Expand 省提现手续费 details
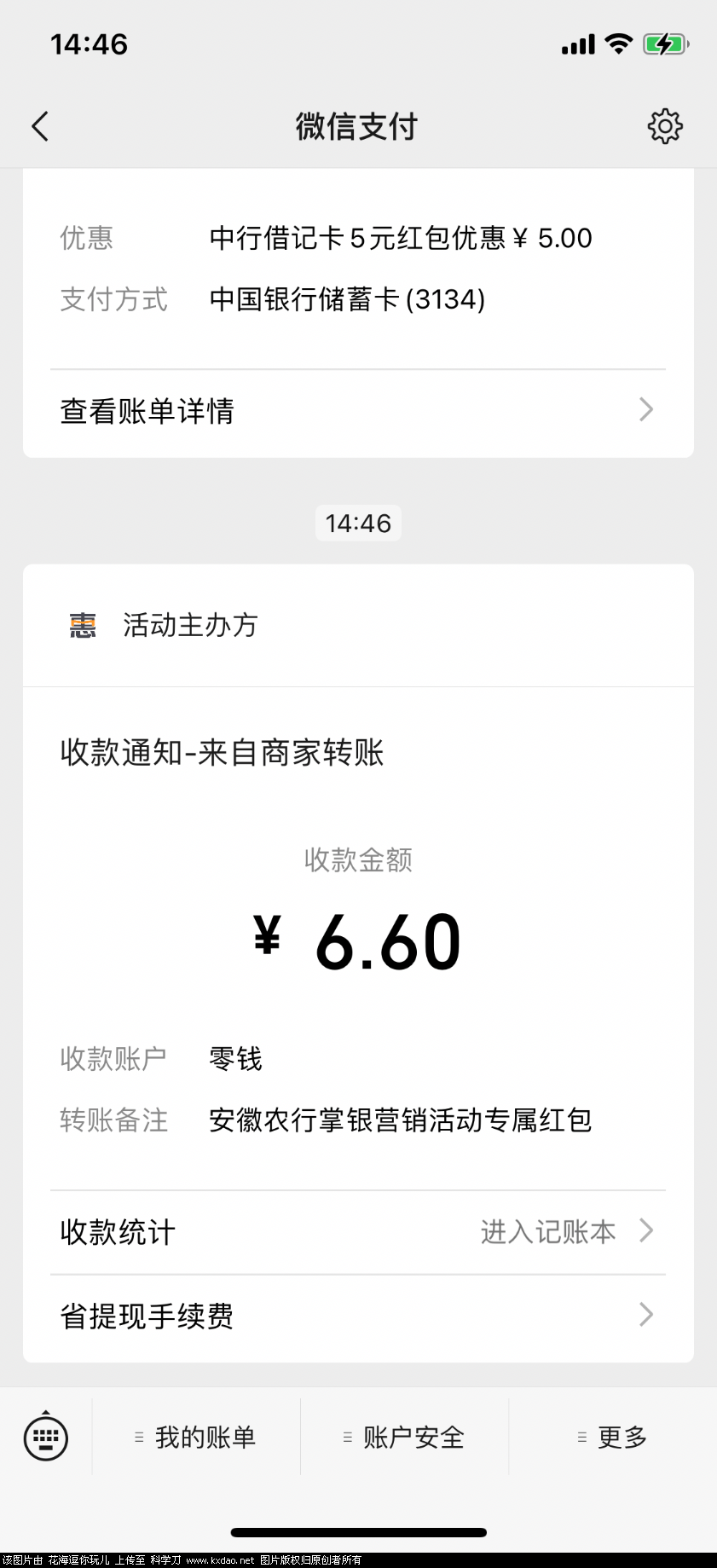The image size is (717, 1568). coord(646,1315)
